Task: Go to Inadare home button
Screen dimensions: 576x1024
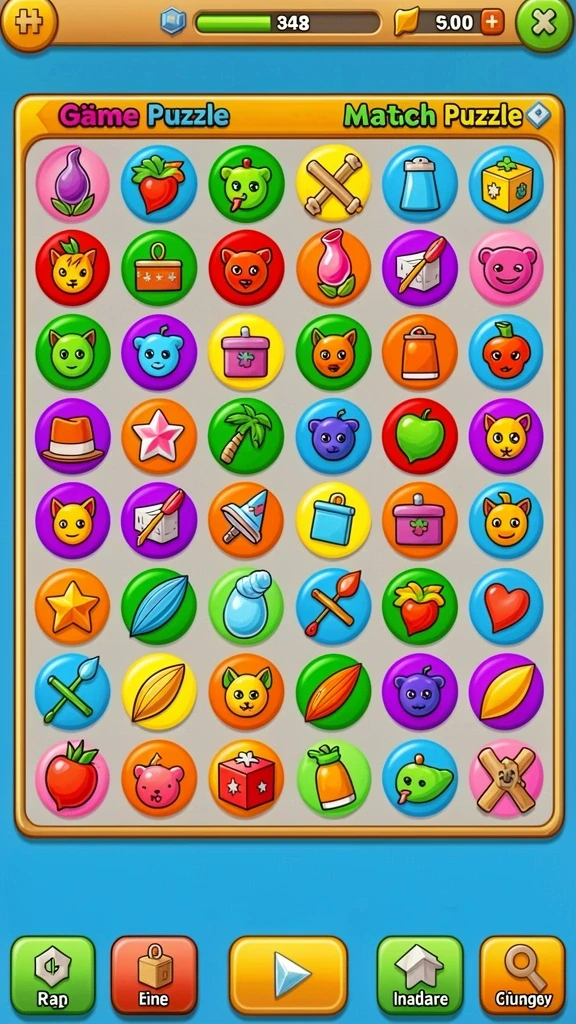Action: tap(420, 974)
